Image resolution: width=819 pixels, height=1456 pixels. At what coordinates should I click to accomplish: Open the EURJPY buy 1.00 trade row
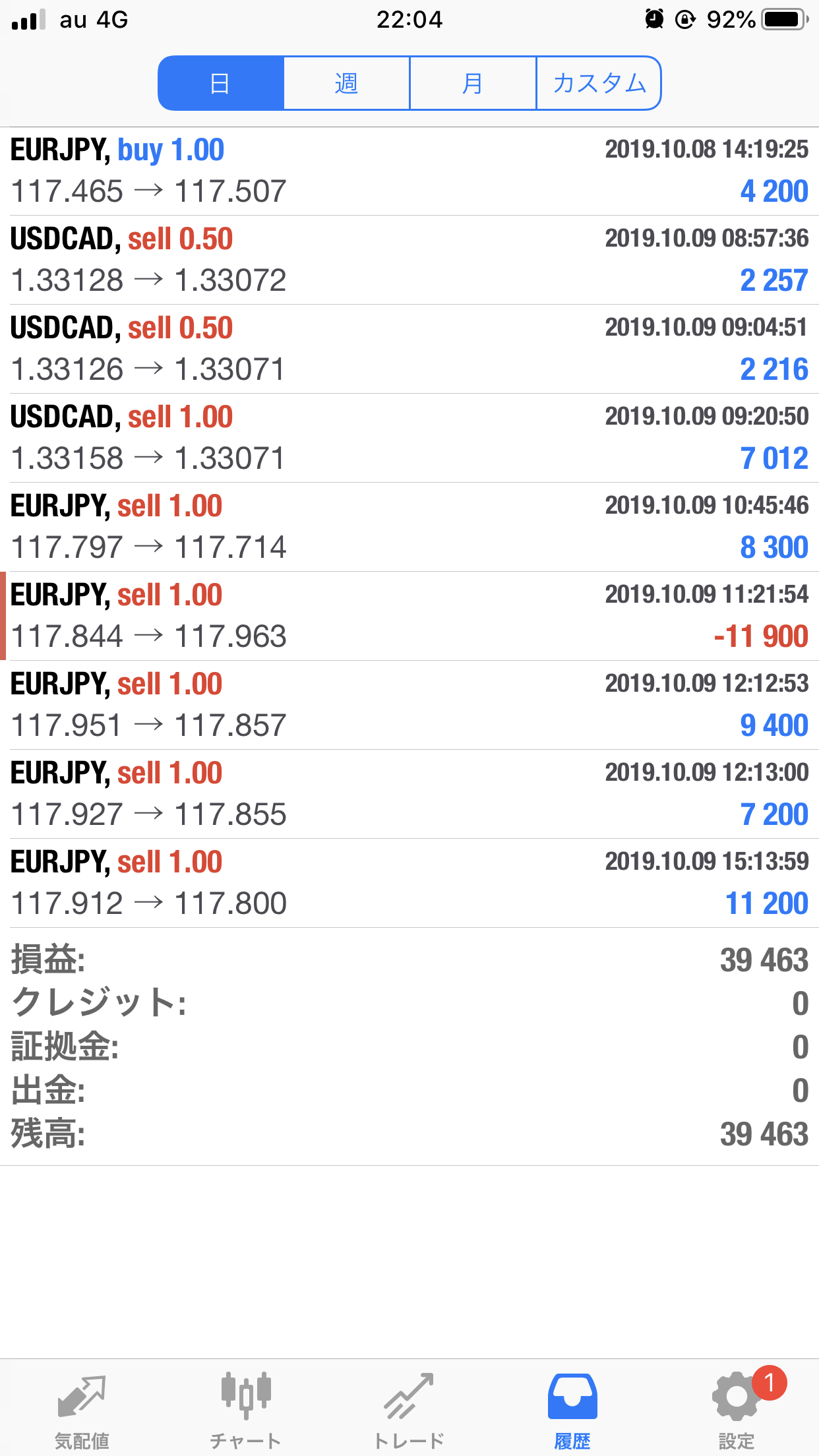tap(409, 171)
